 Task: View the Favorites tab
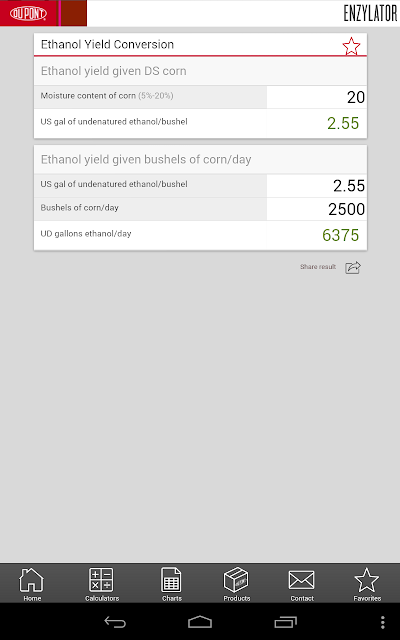pyautogui.click(x=367, y=584)
